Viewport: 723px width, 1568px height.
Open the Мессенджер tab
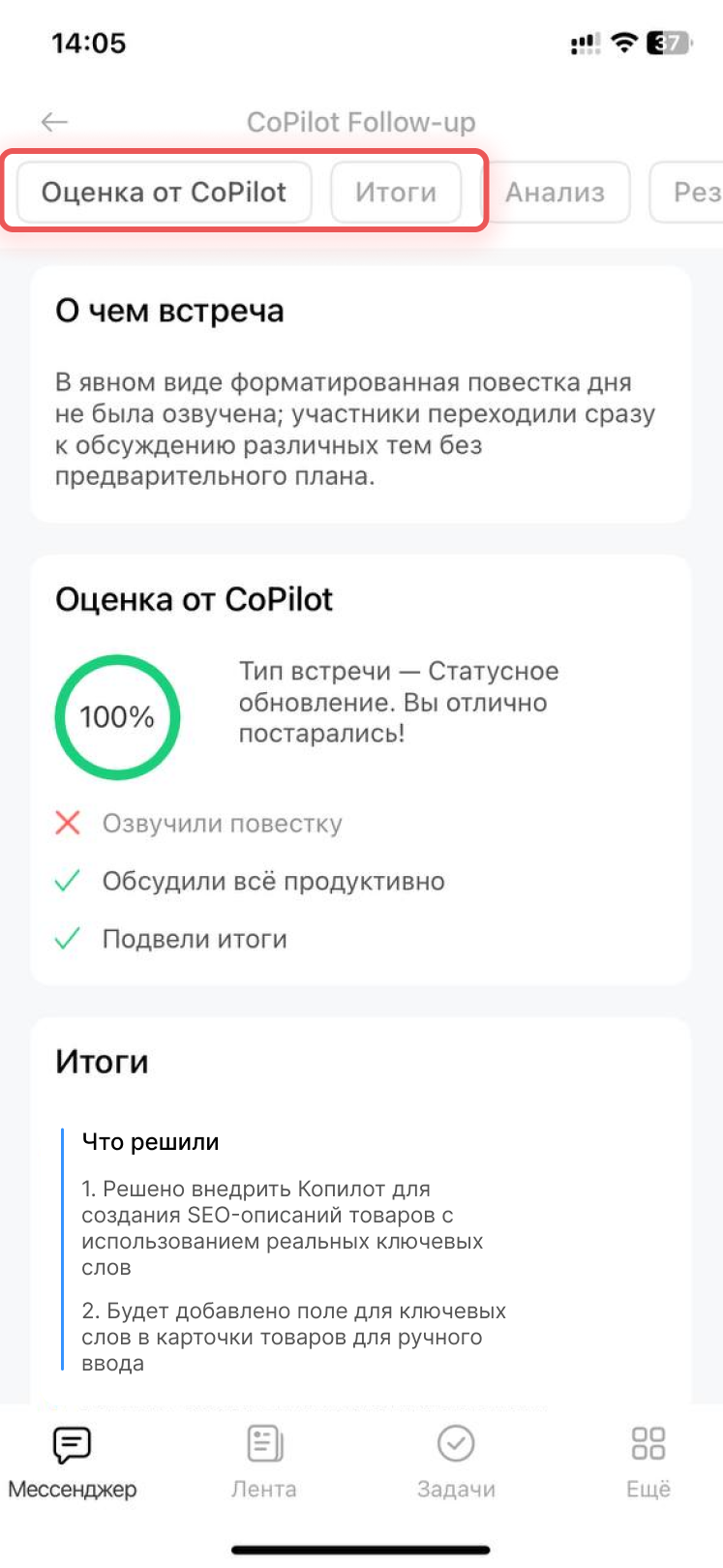pyautogui.click(x=73, y=1462)
